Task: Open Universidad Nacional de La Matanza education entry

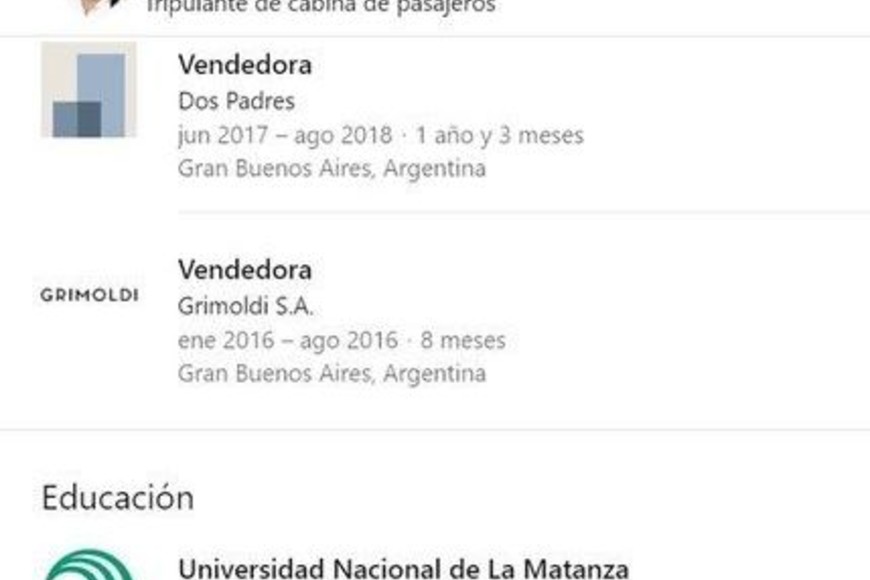Action: coord(403,569)
